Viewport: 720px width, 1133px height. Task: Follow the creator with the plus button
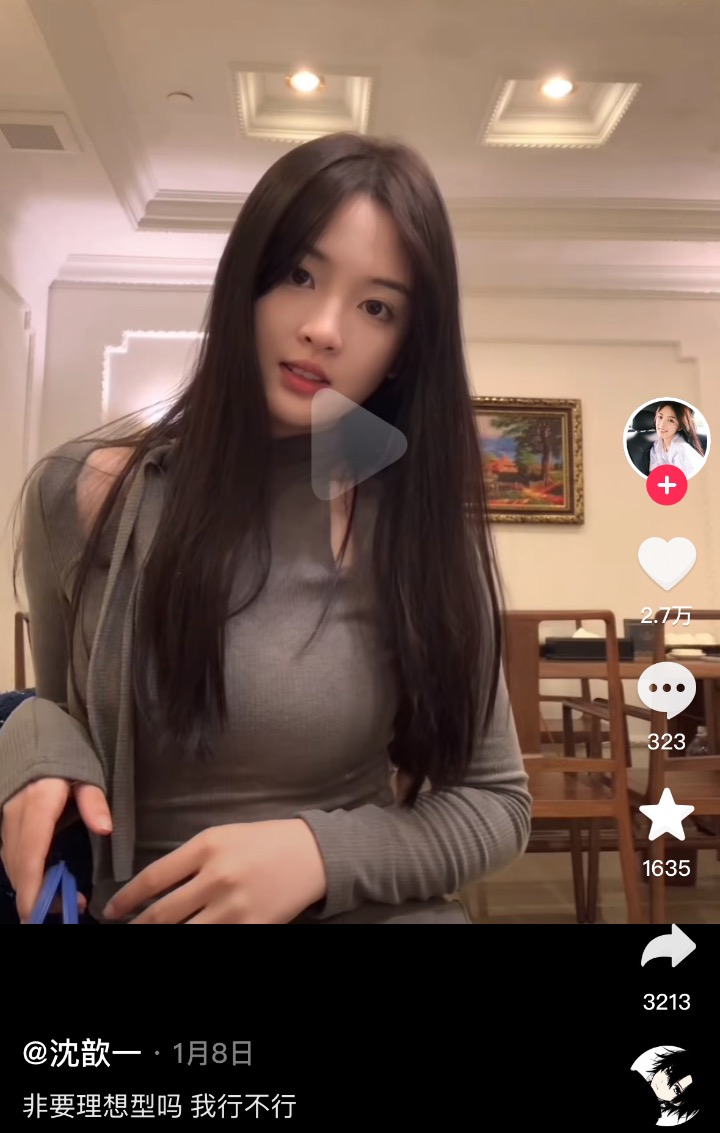(x=666, y=487)
